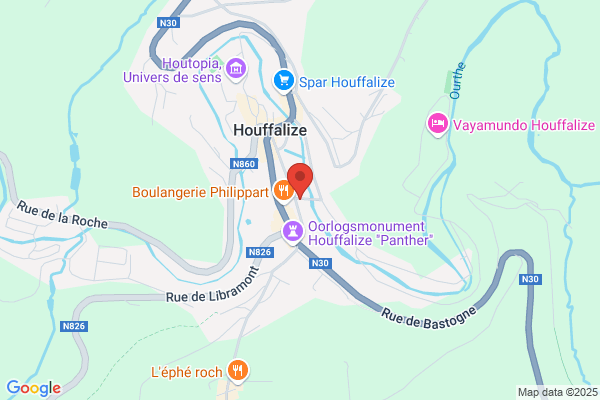The height and width of the screenshot is (400, 600).
Task: Open the Oorlogsmonument Panther monument marker
Action: (x=293, y=232)
